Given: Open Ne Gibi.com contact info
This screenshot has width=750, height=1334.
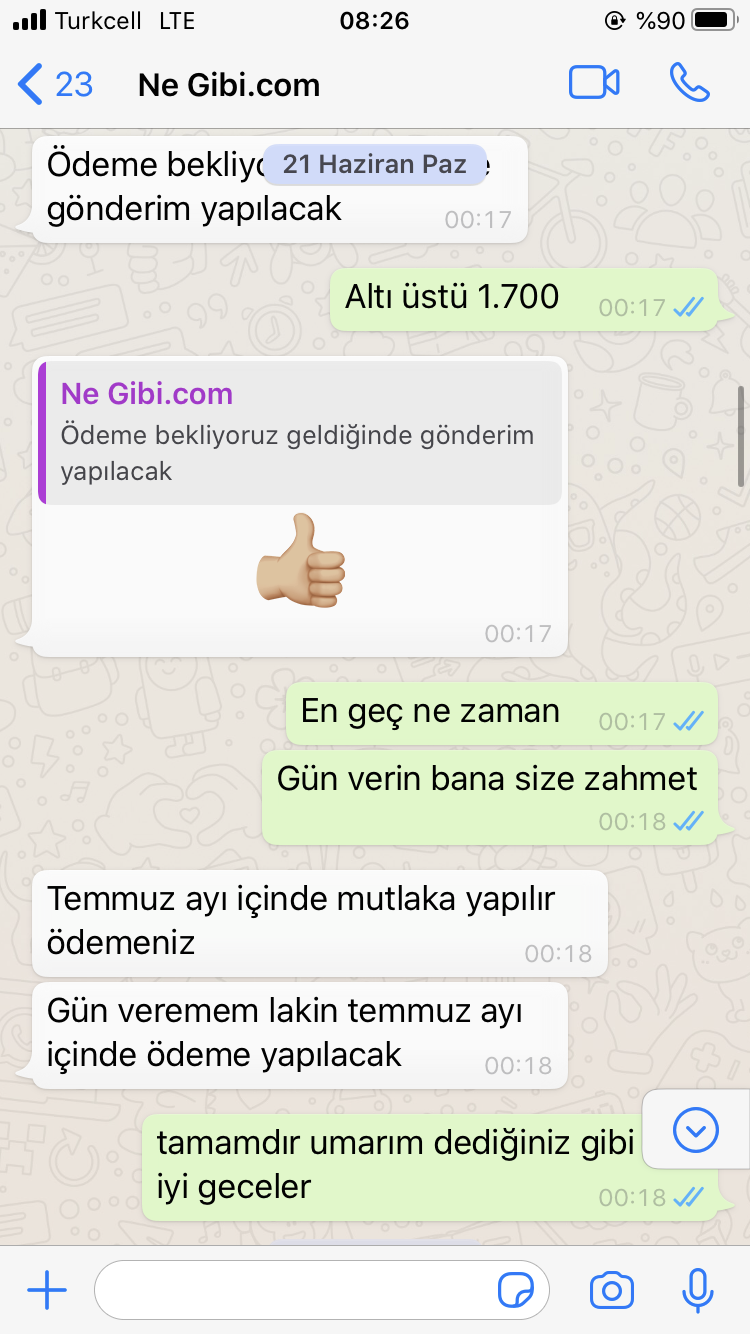Looking at the screenshot, I should coord(229,85).
